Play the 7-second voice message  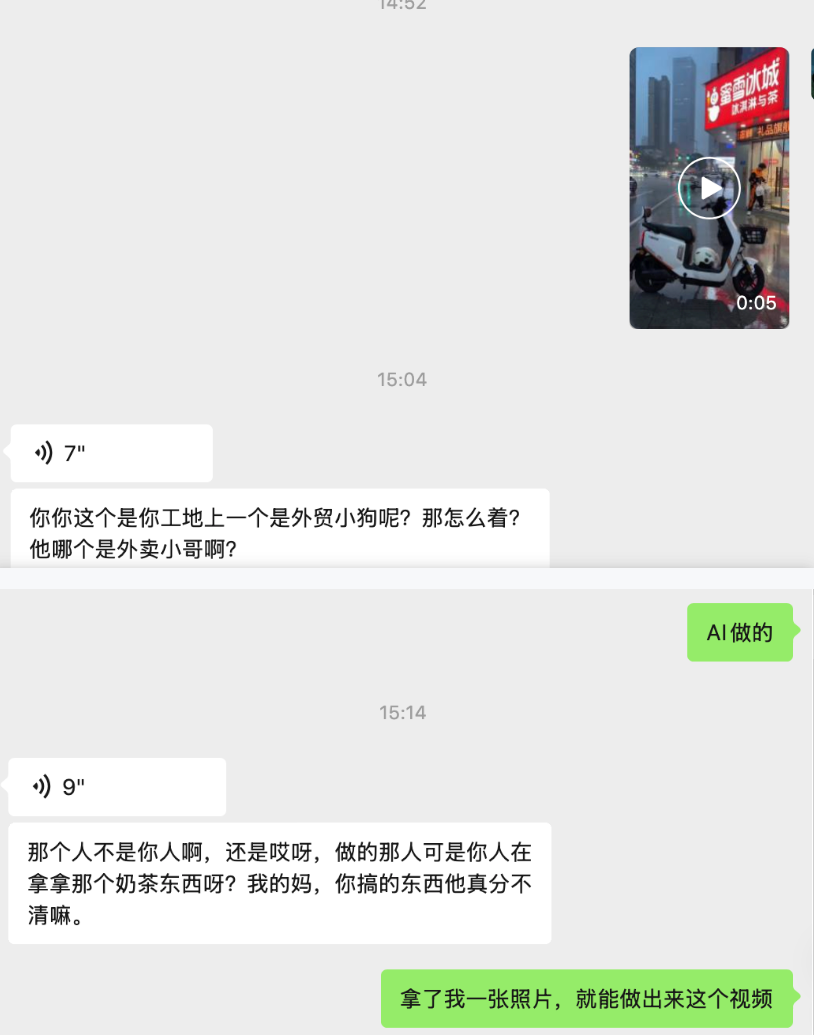click(x=111, y=453)
